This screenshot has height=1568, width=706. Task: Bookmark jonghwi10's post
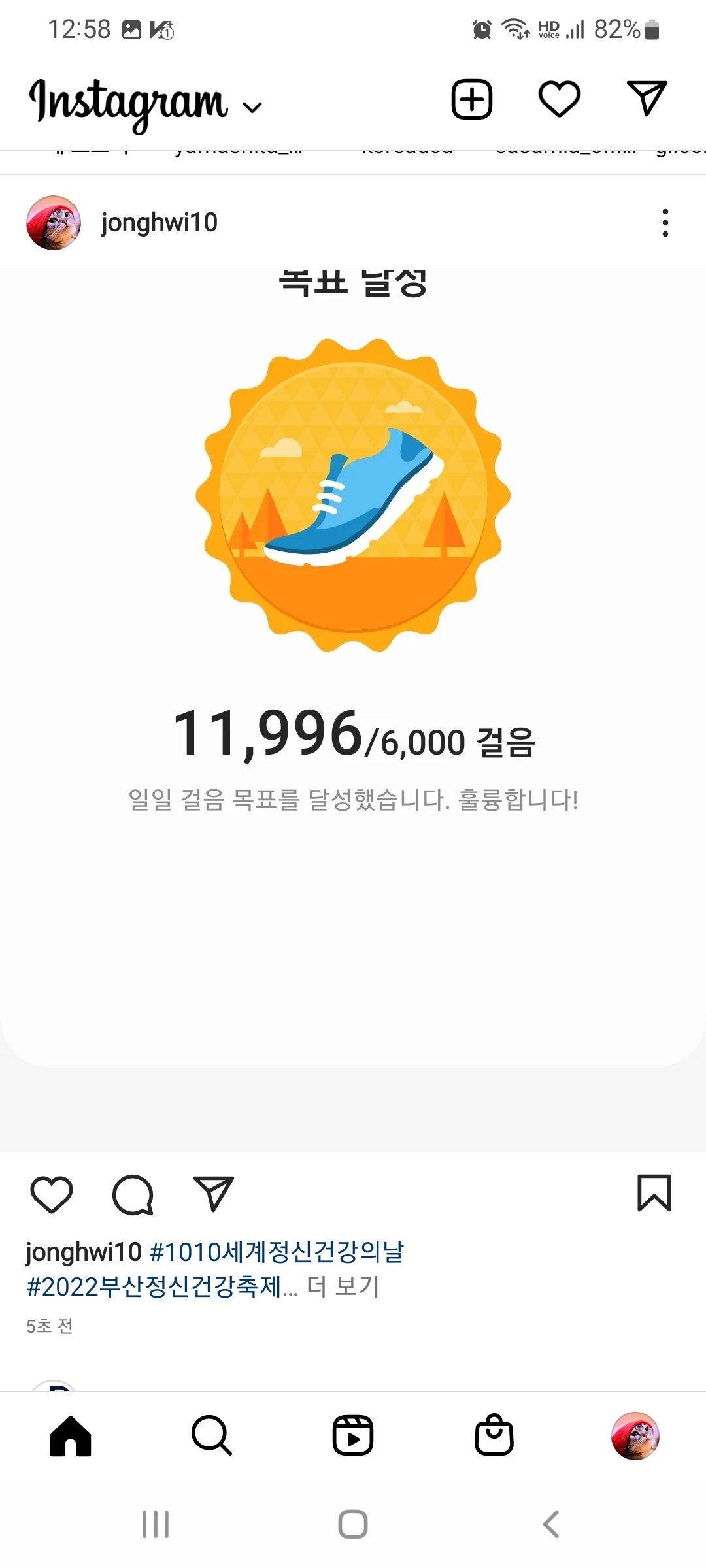coord(654,1193)
